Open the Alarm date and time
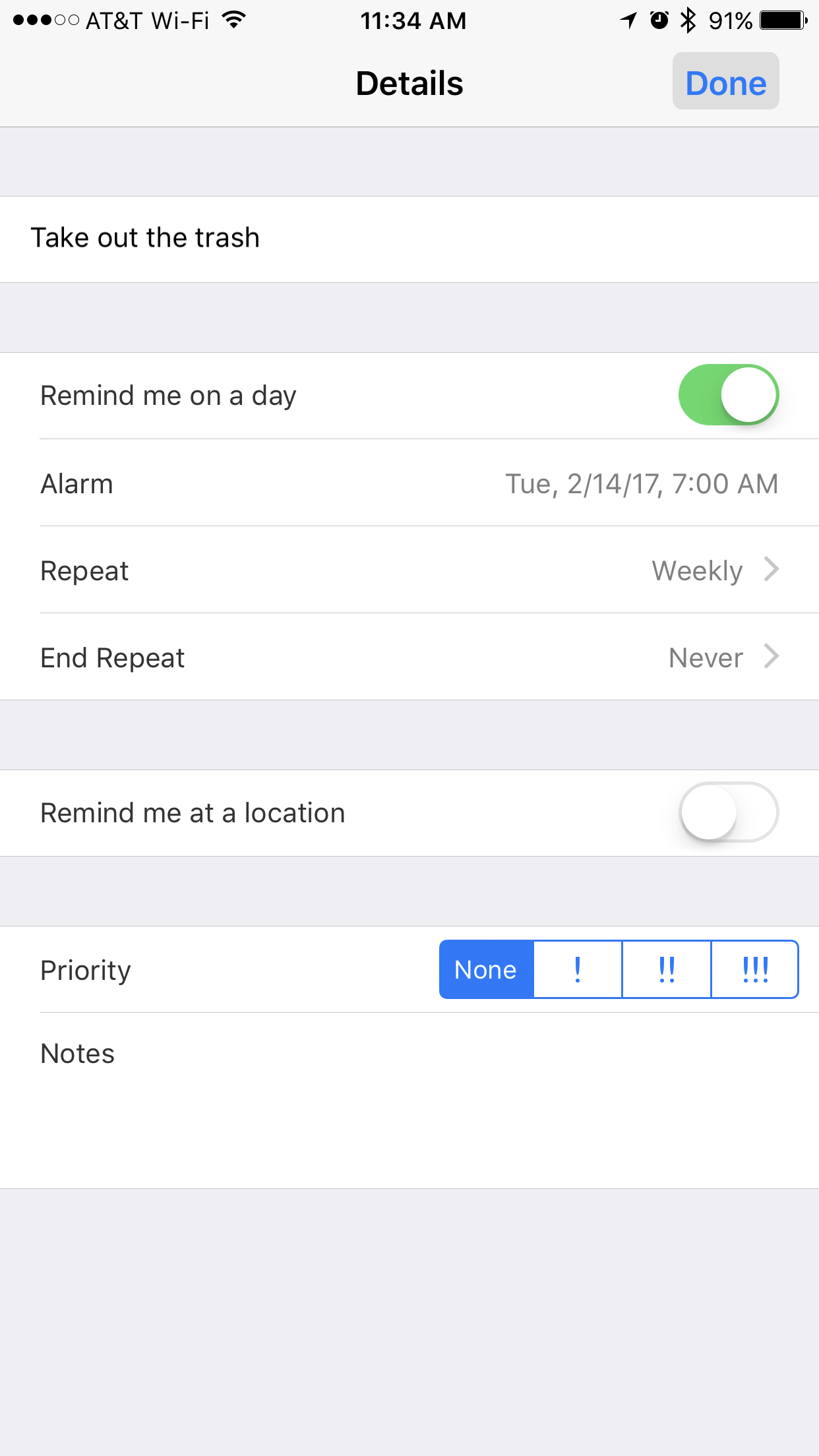 coord(409,483)
